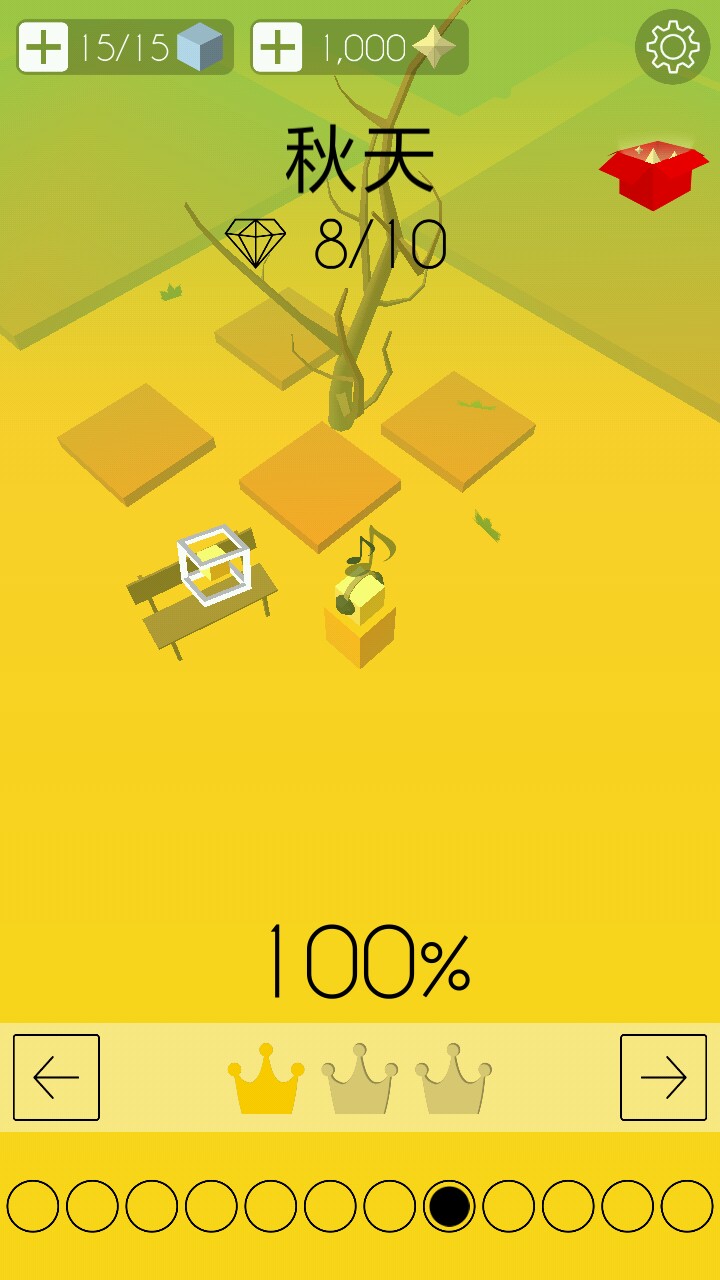Select the last level dot
Screen dimensions: 720x1280
687,1206
